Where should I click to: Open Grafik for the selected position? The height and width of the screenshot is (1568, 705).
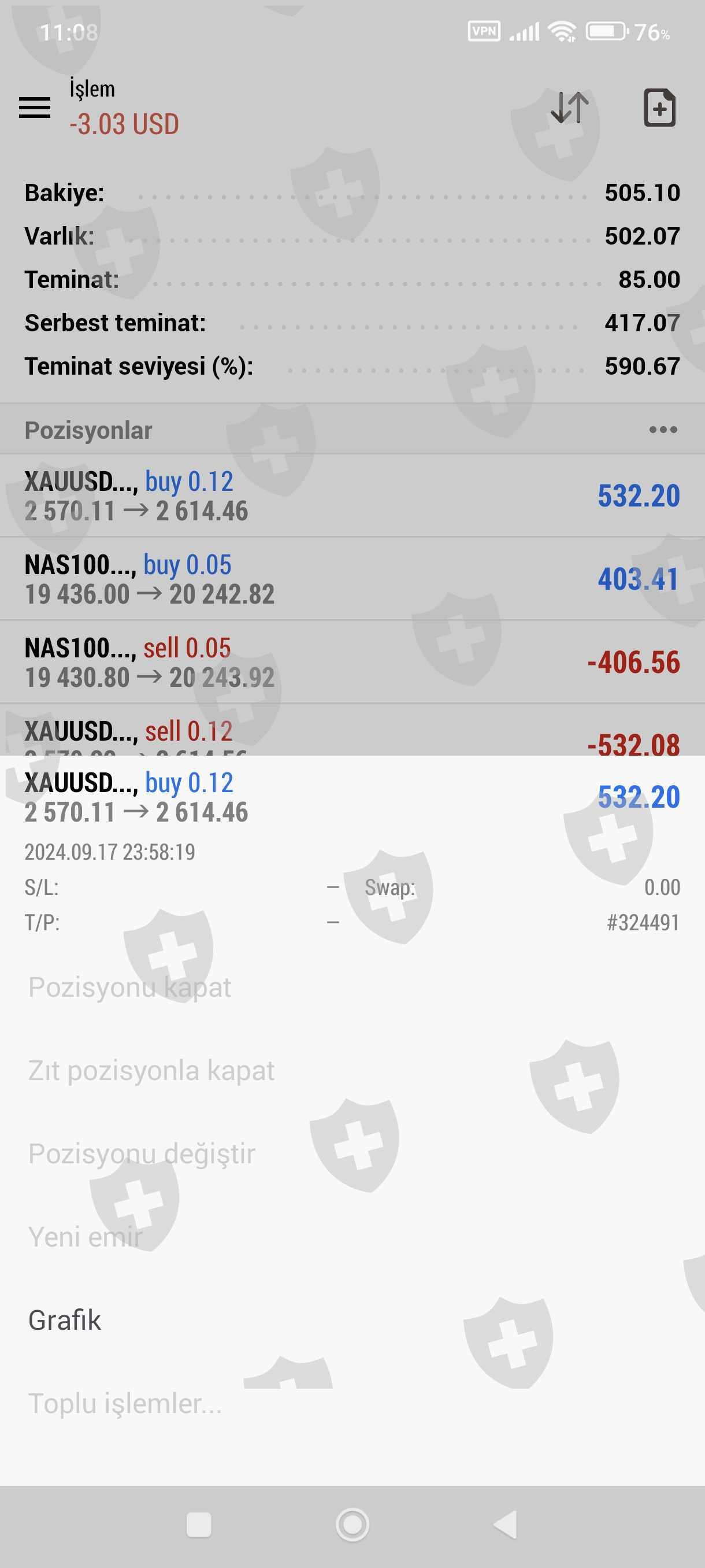[x=65, y=1319]
